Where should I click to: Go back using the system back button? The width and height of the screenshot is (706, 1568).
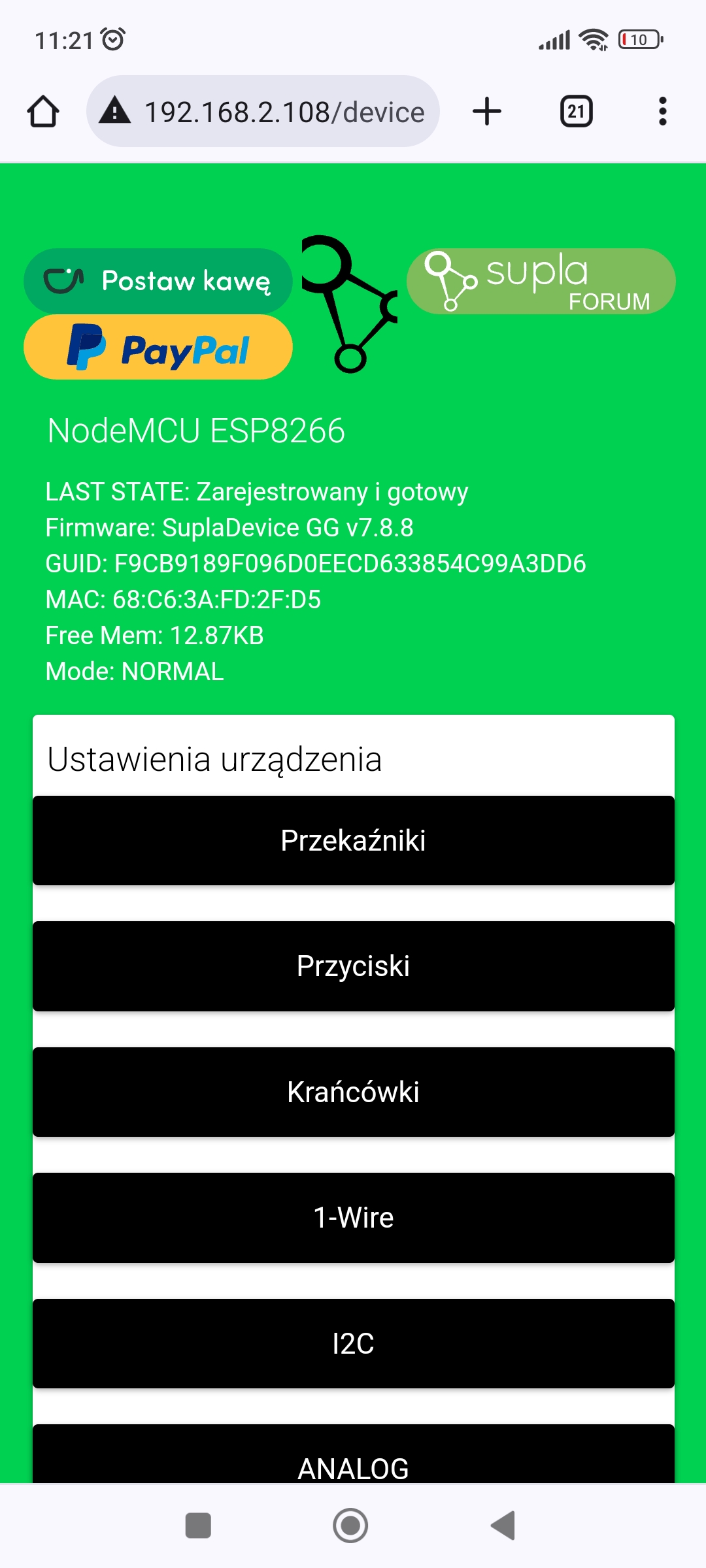(503, 1526)
